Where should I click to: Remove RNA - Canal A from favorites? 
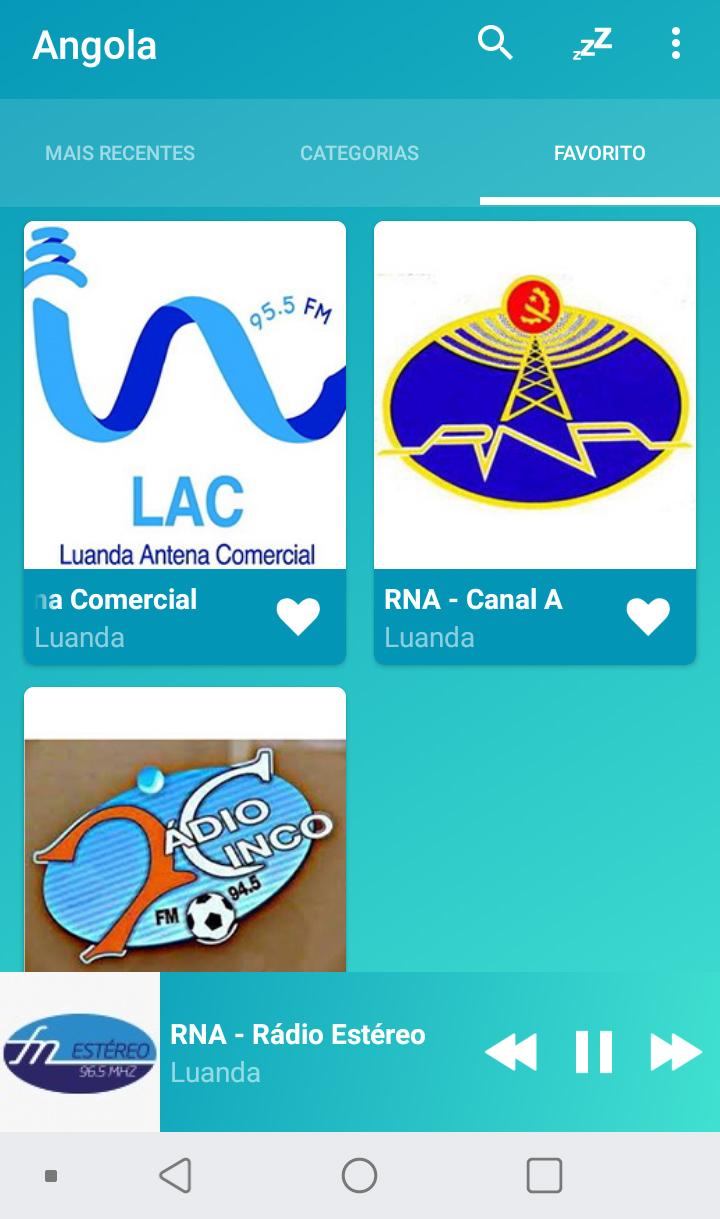point(648,617)
